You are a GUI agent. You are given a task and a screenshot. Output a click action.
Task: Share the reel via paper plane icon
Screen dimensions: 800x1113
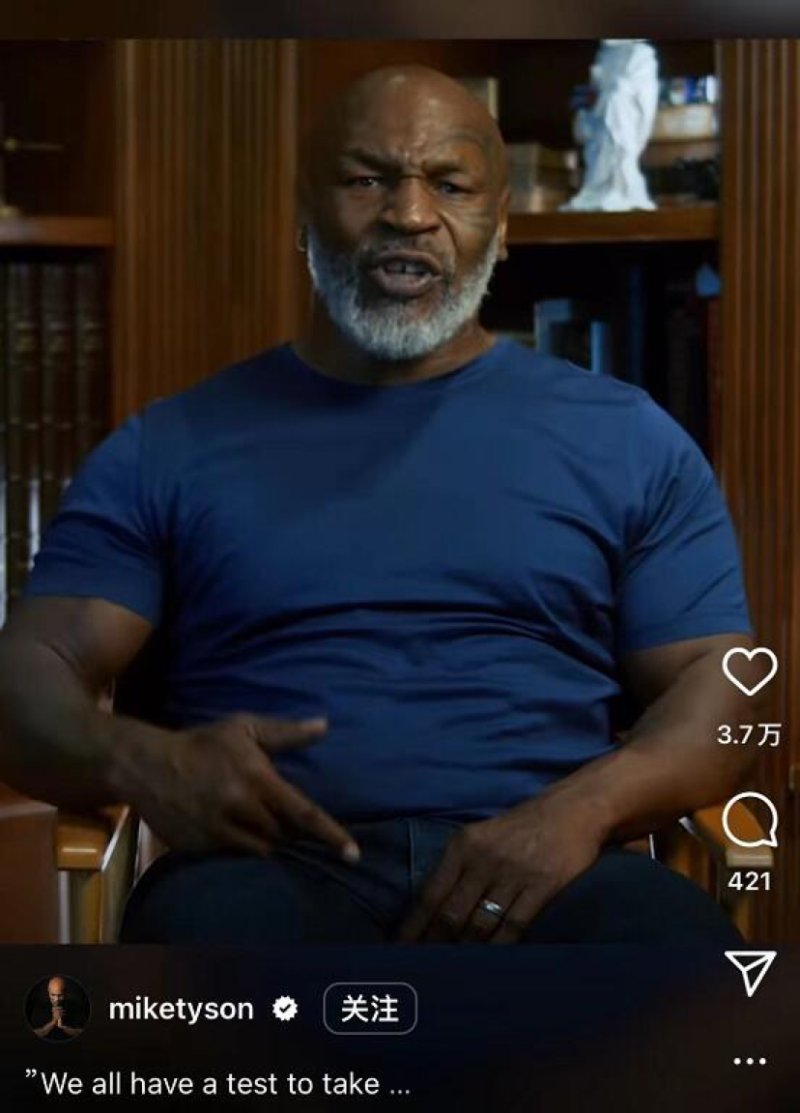pyautogui.click(x=749, y=971)
